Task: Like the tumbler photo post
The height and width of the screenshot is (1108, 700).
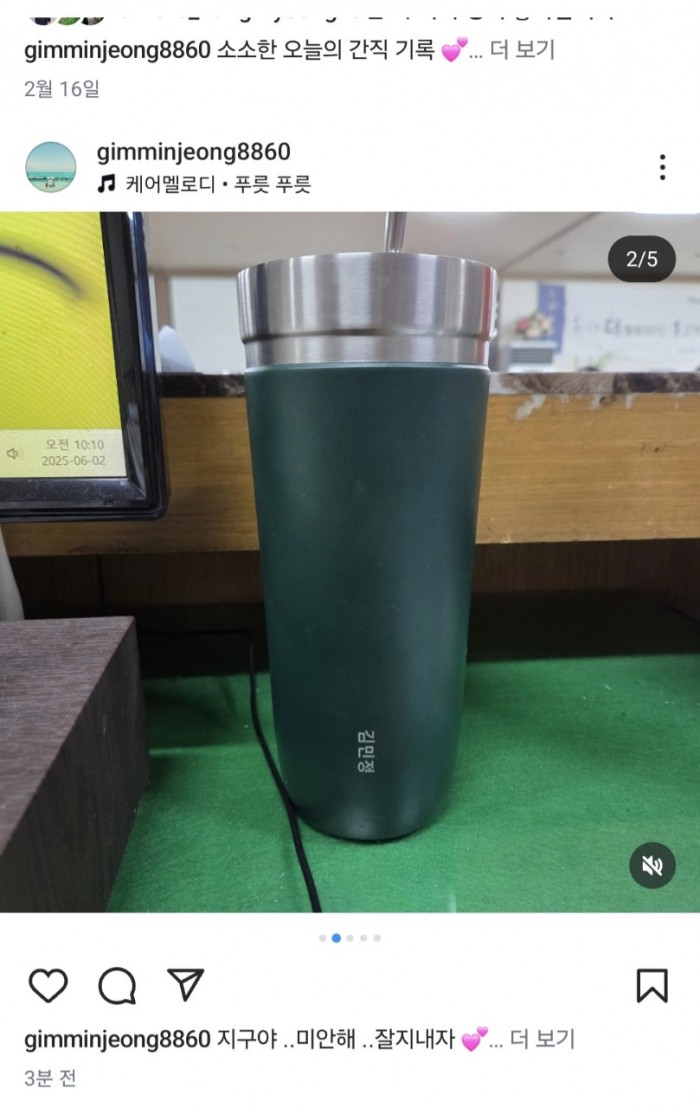Action: pyautogui.click(x=48, y=986)
